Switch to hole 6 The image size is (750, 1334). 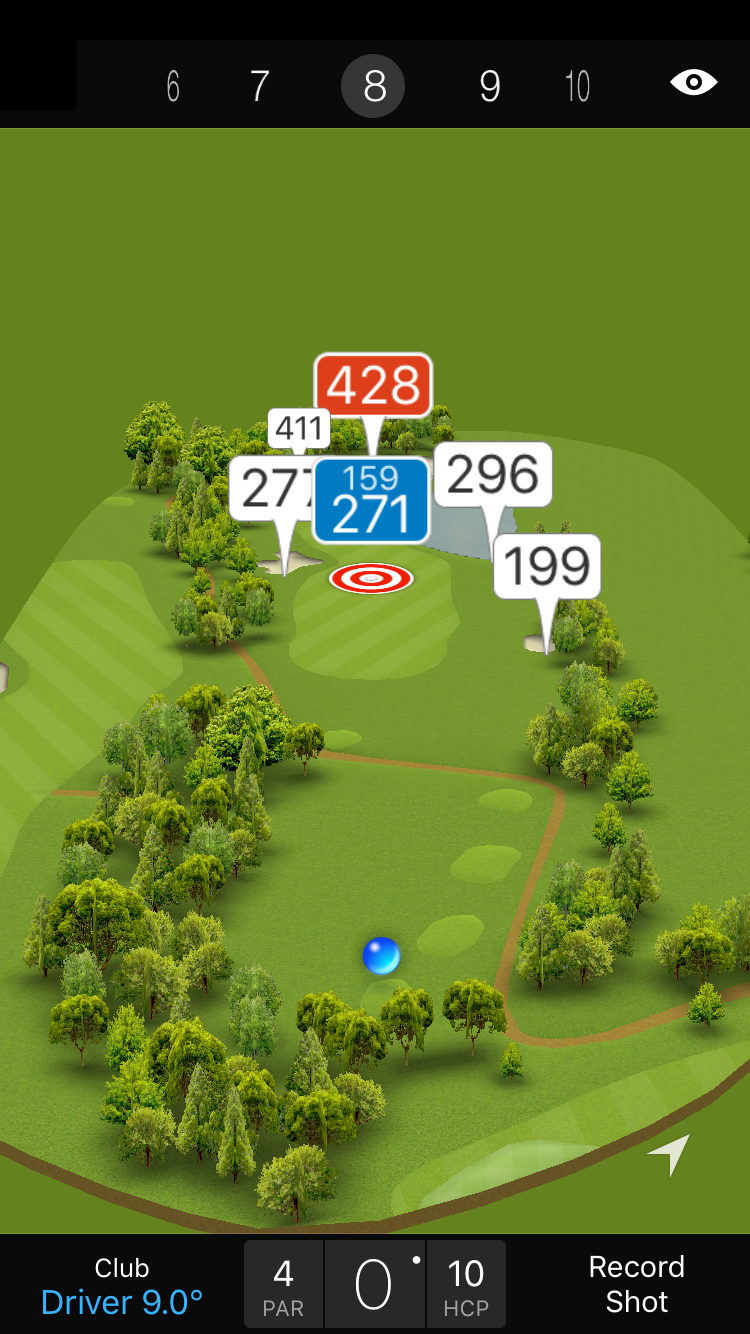coord(173,87)
